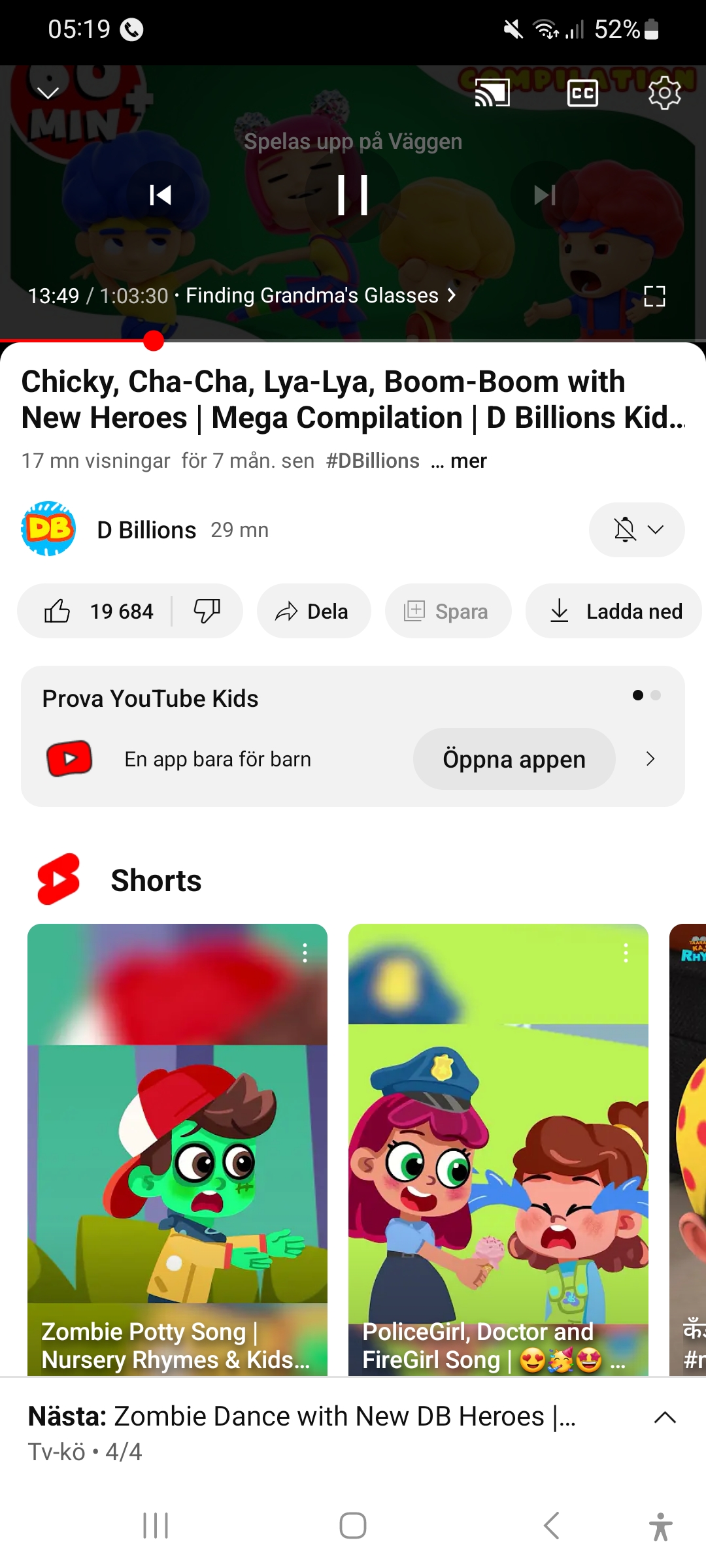This screenshot has width=706, height=1568.
Task: Open options for PoliceGirl, Doctor and FireGirl short
Action: (x=626, y=953)
